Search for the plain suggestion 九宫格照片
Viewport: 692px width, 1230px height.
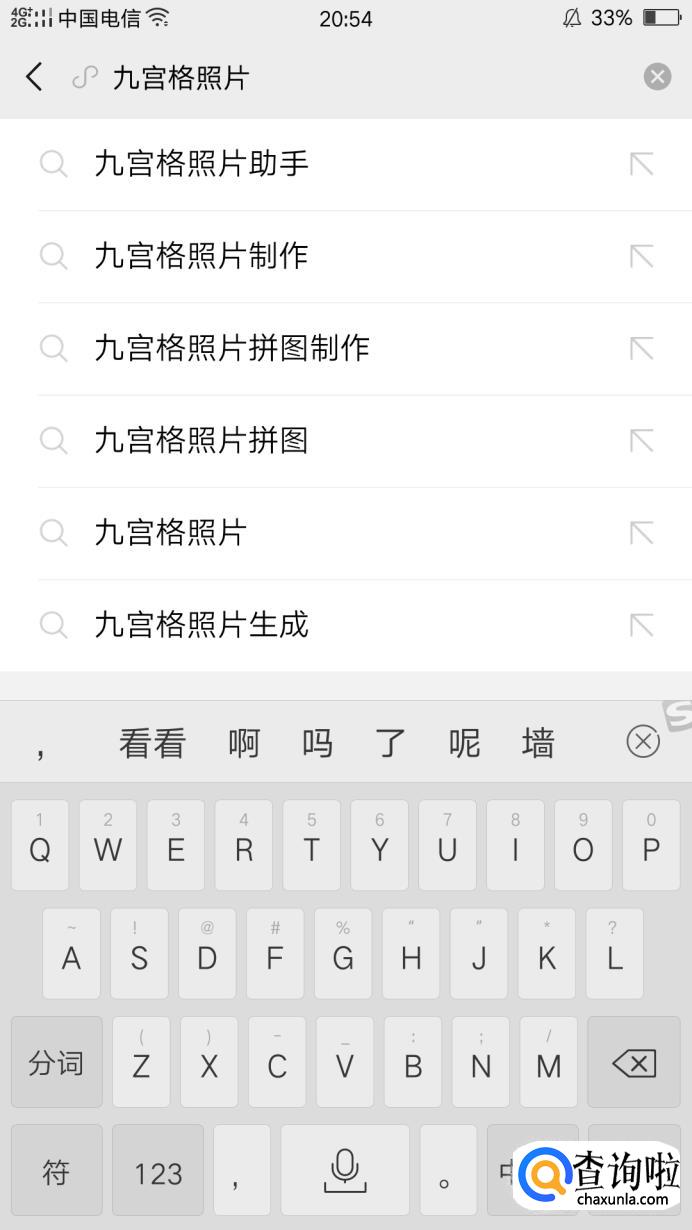pos(170,532)
